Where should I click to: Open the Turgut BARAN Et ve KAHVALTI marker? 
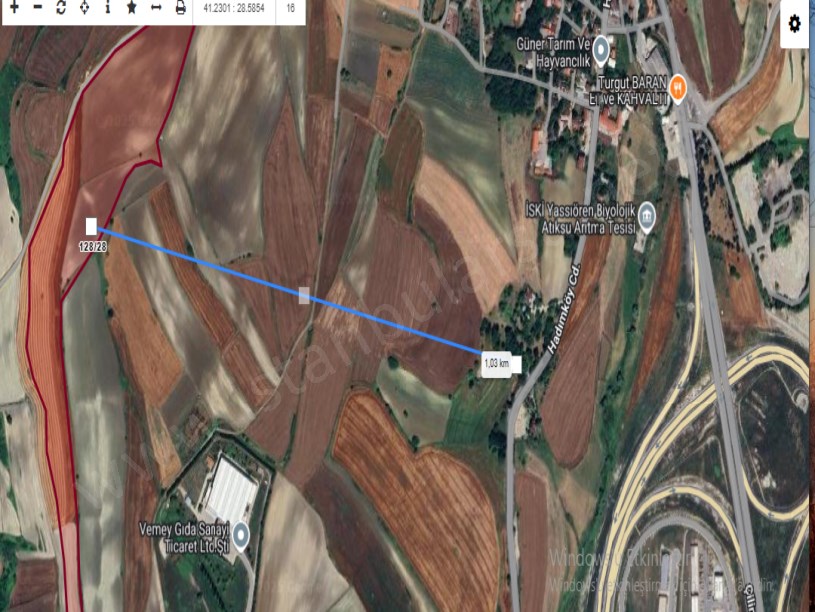pos(678,86)
